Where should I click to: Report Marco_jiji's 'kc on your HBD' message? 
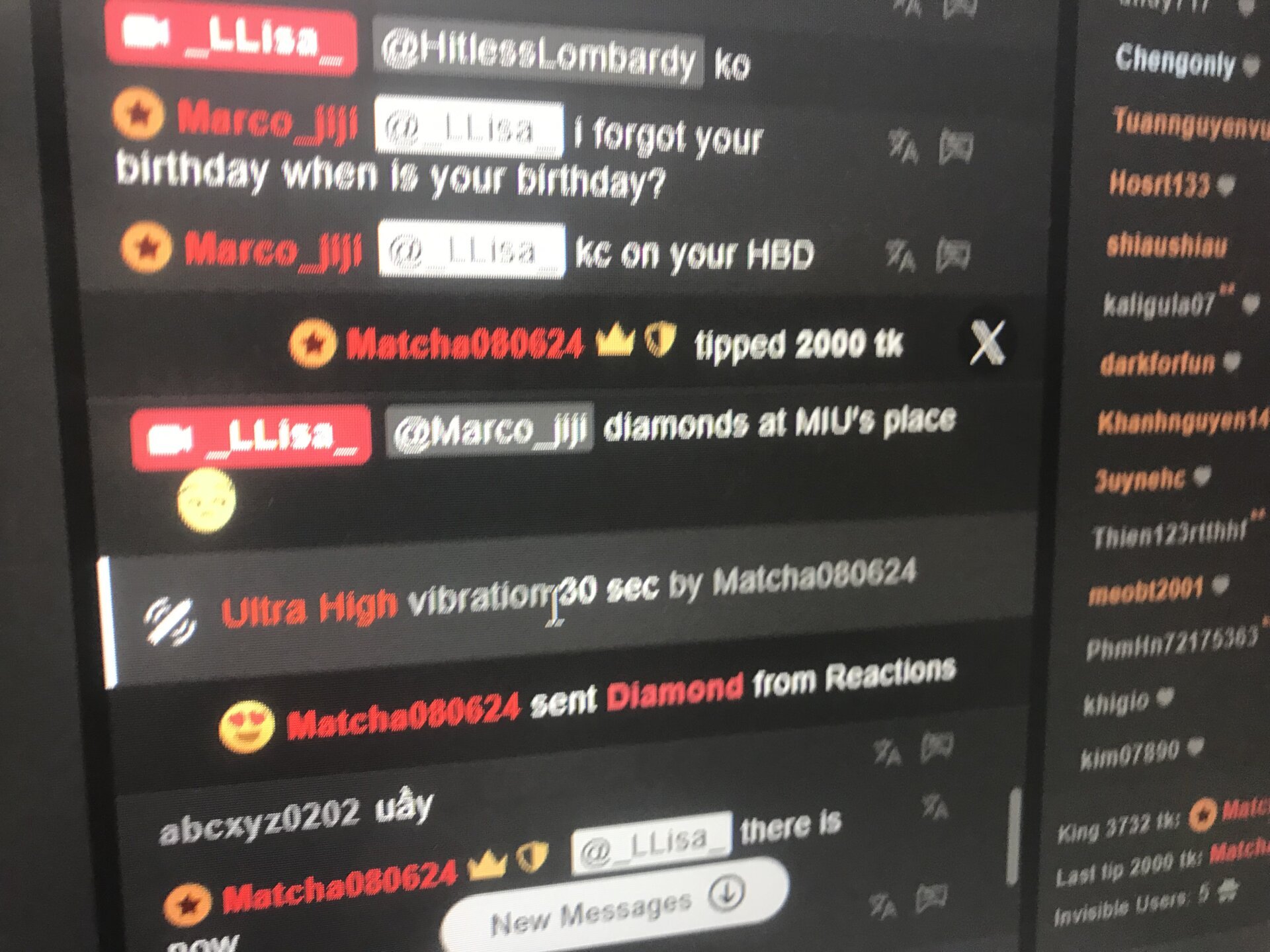tap(953, 255)
